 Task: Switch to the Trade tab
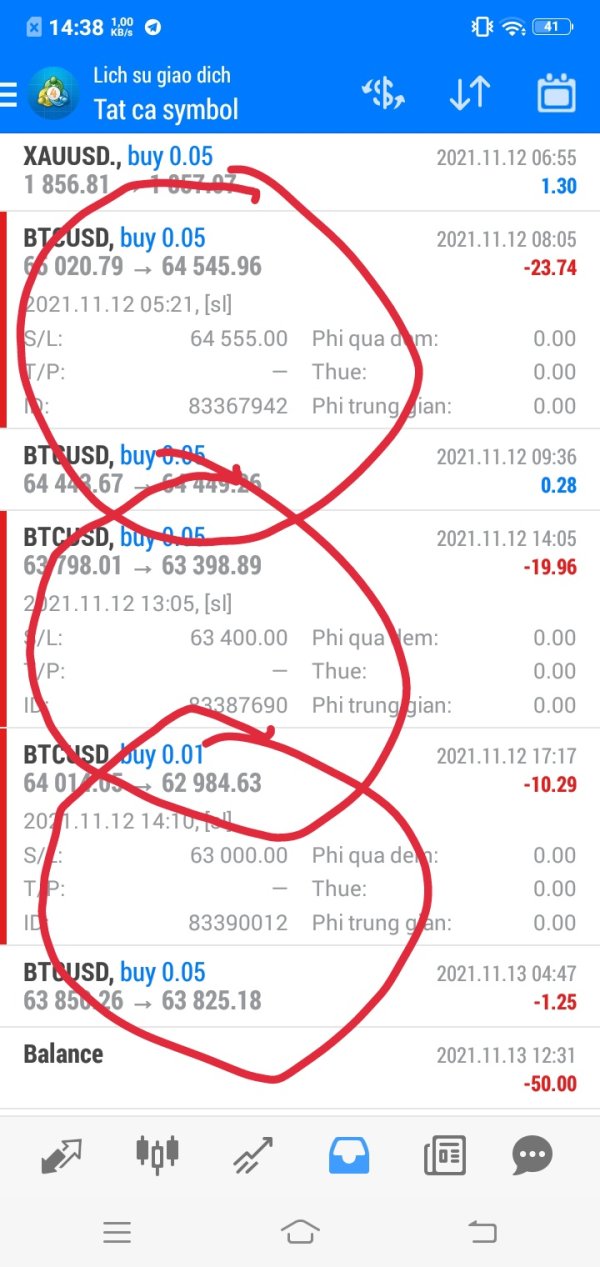[x=253, y=1156]
